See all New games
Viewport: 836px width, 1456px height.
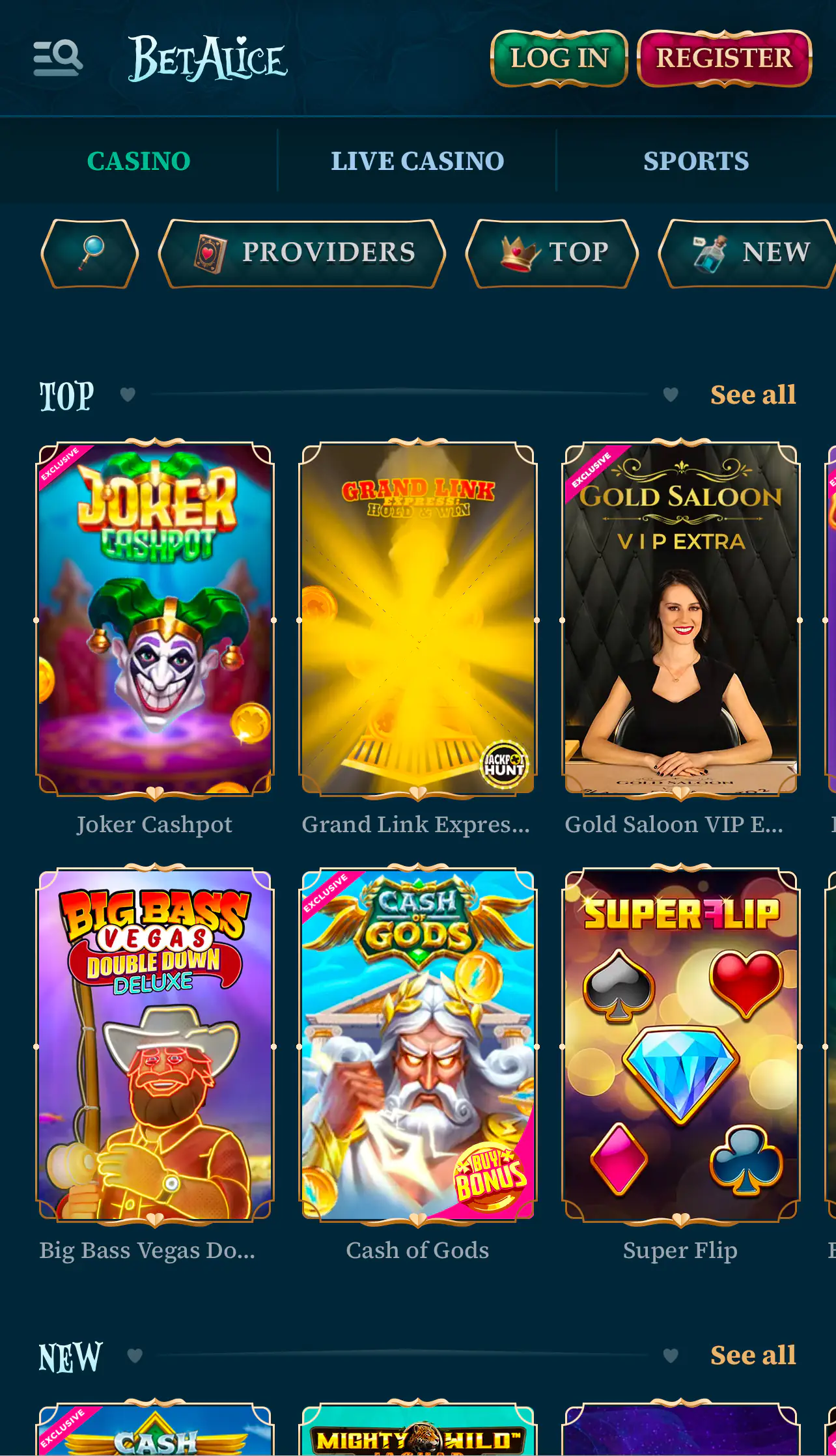(x=753, y=1356)
